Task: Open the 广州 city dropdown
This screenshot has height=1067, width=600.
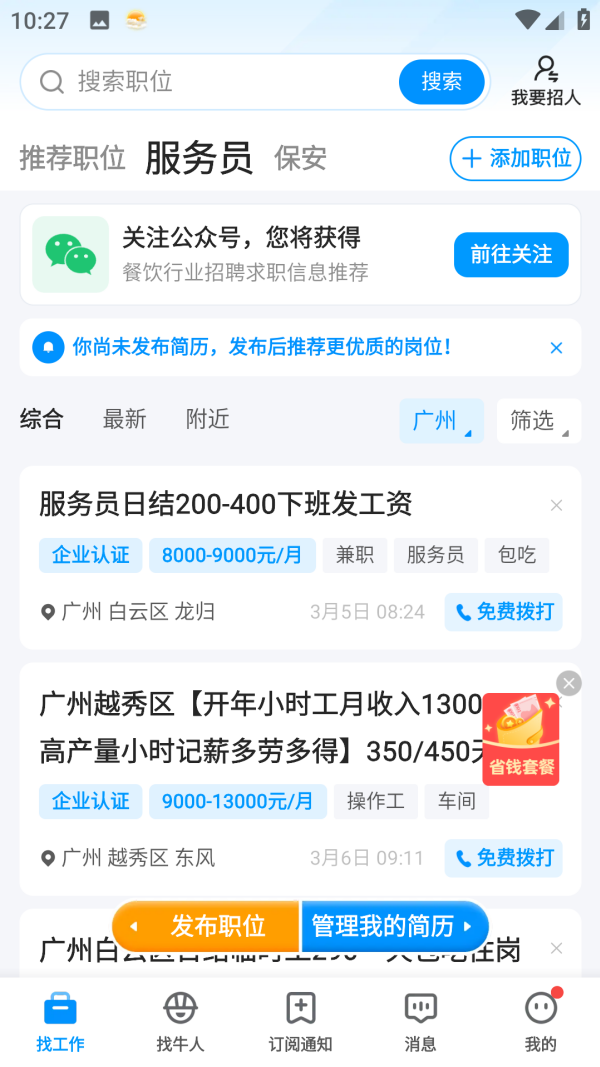Action: (441, 421)
